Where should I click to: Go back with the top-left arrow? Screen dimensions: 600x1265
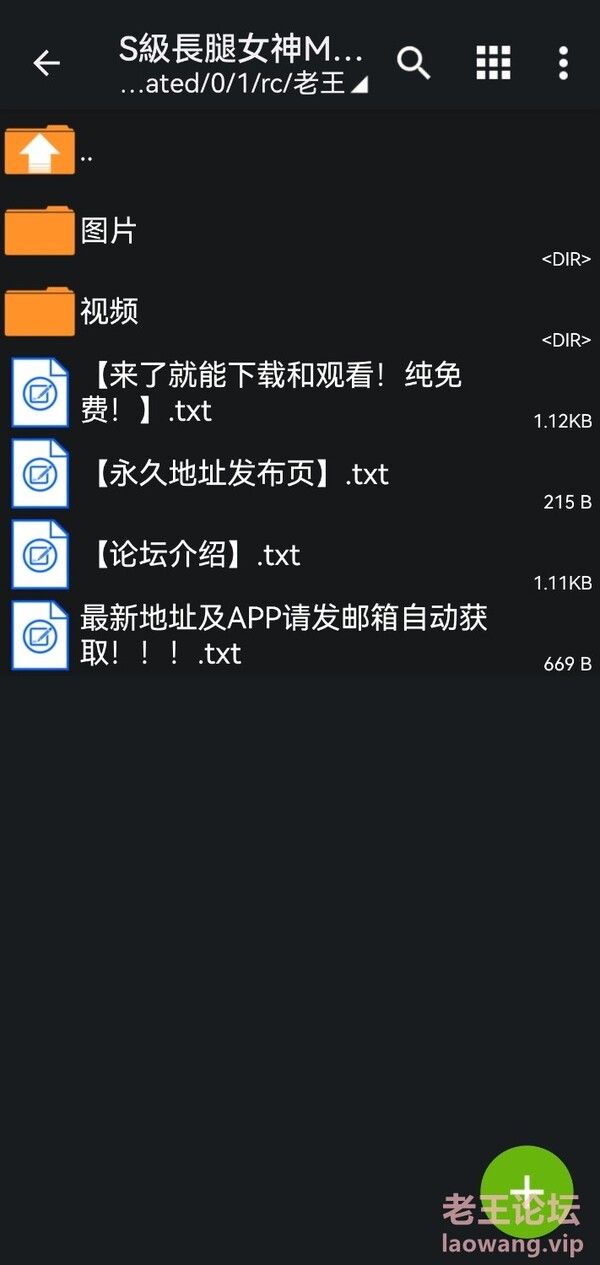(47, 63)
